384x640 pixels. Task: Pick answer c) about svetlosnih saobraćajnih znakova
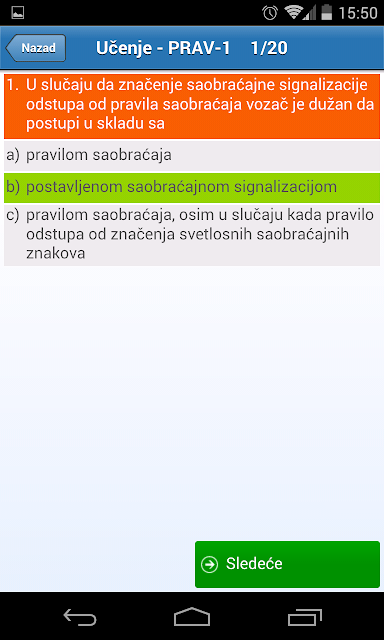(192, 236)
